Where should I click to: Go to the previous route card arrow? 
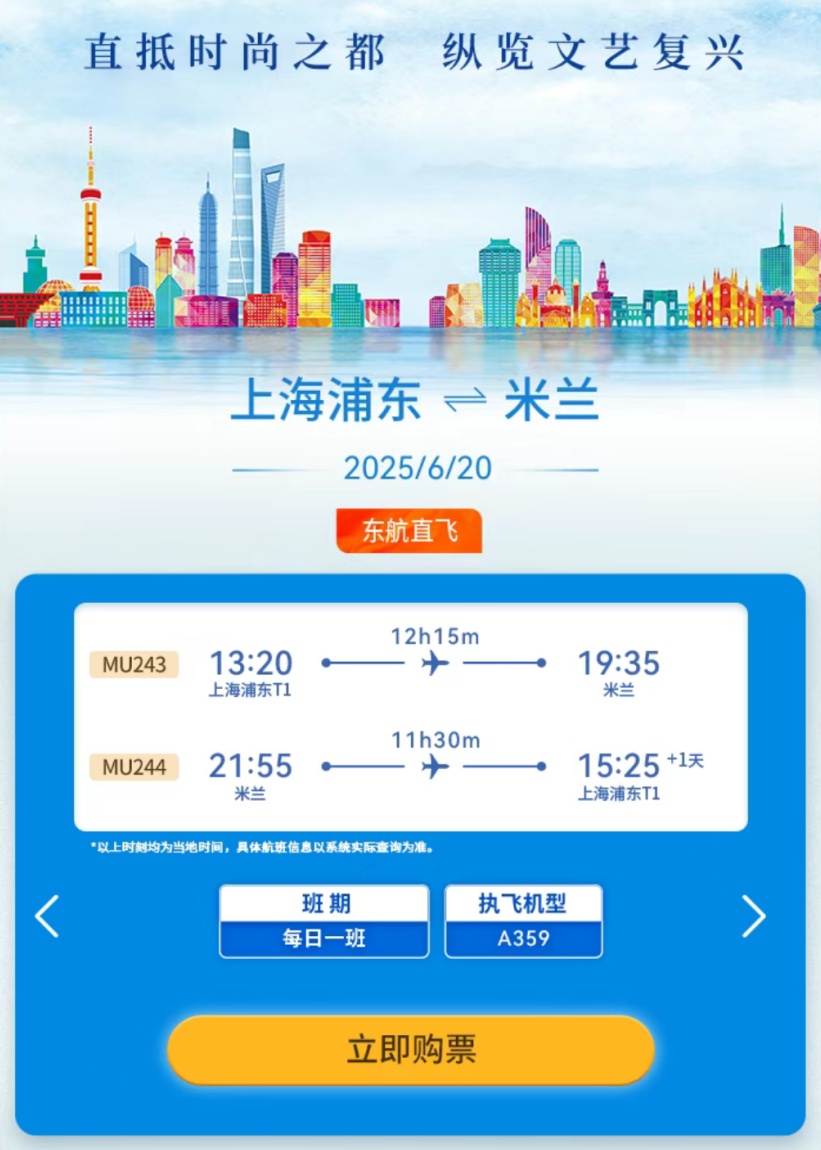pos(47,916)
